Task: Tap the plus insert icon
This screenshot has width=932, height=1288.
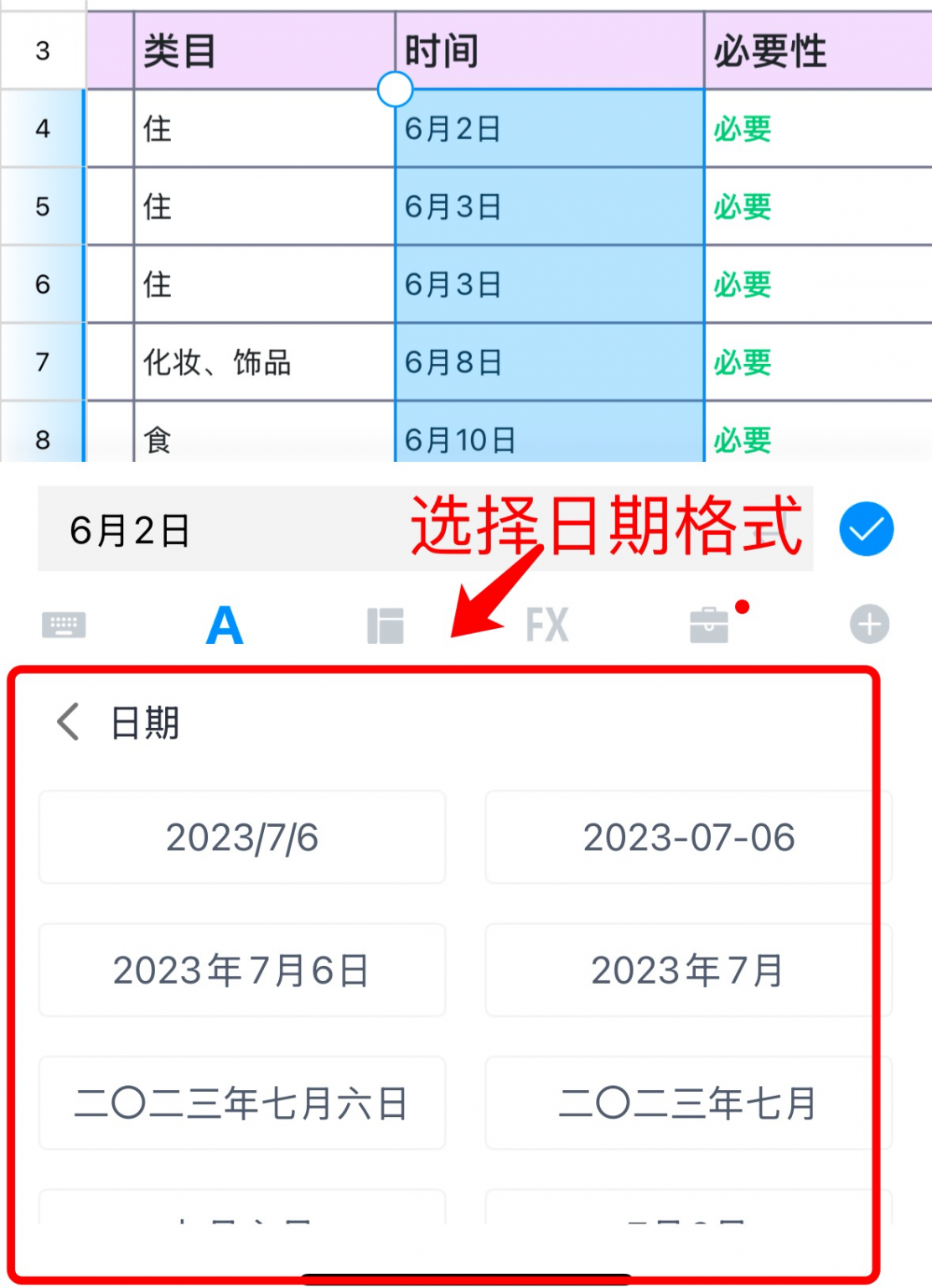Action: click(869, 625)
